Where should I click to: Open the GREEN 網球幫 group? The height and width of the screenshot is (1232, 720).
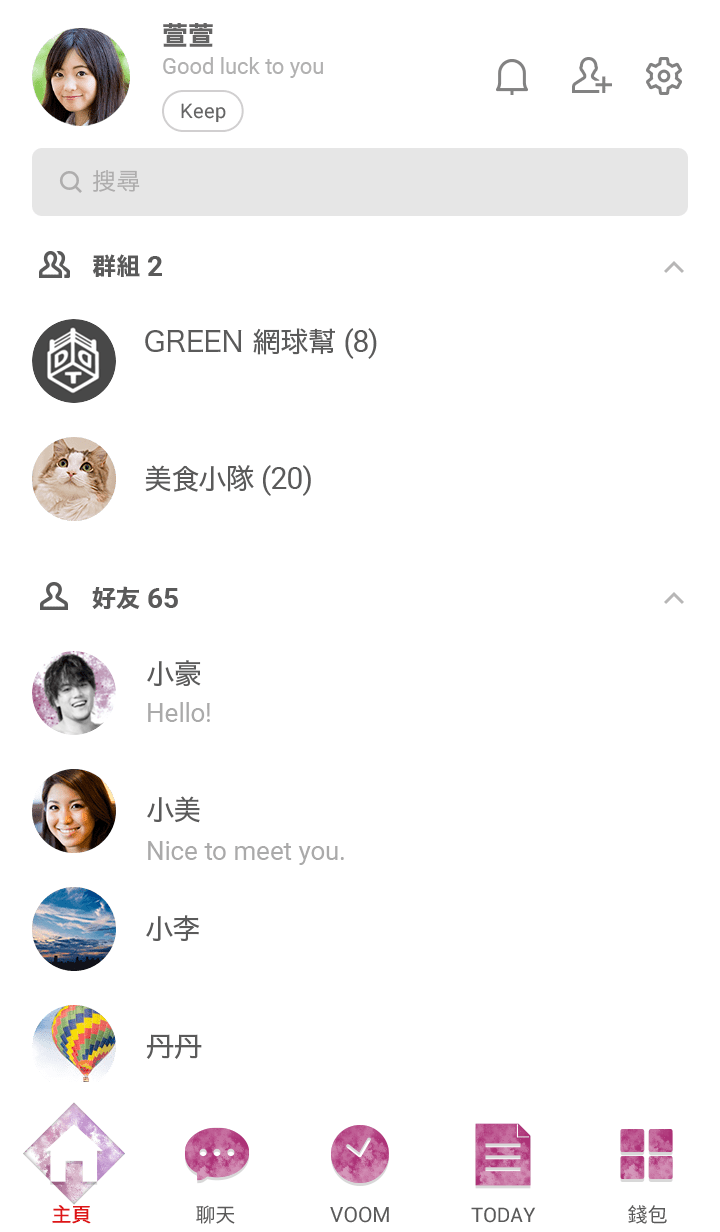click(360, 361)
